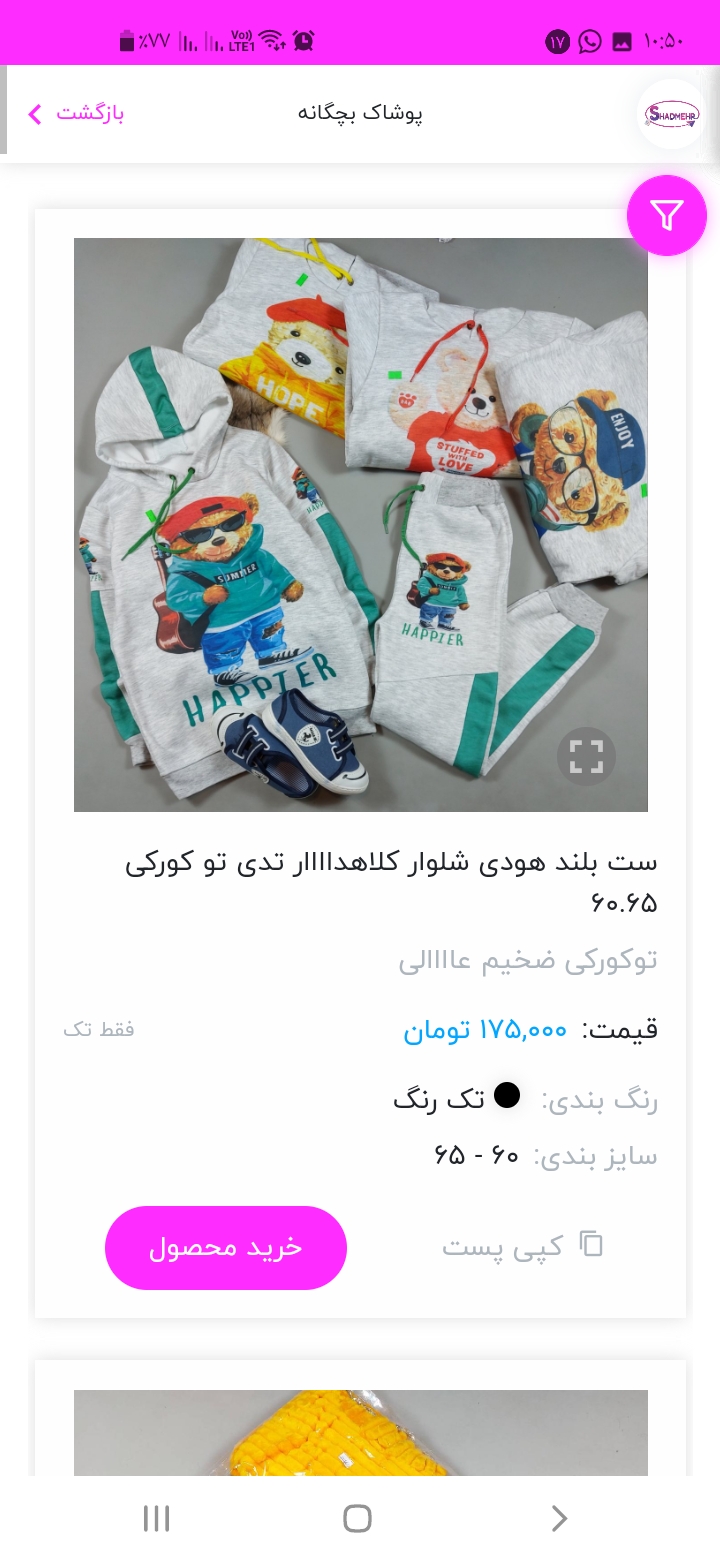Open the filter floating button

click(x=666, y=215)
